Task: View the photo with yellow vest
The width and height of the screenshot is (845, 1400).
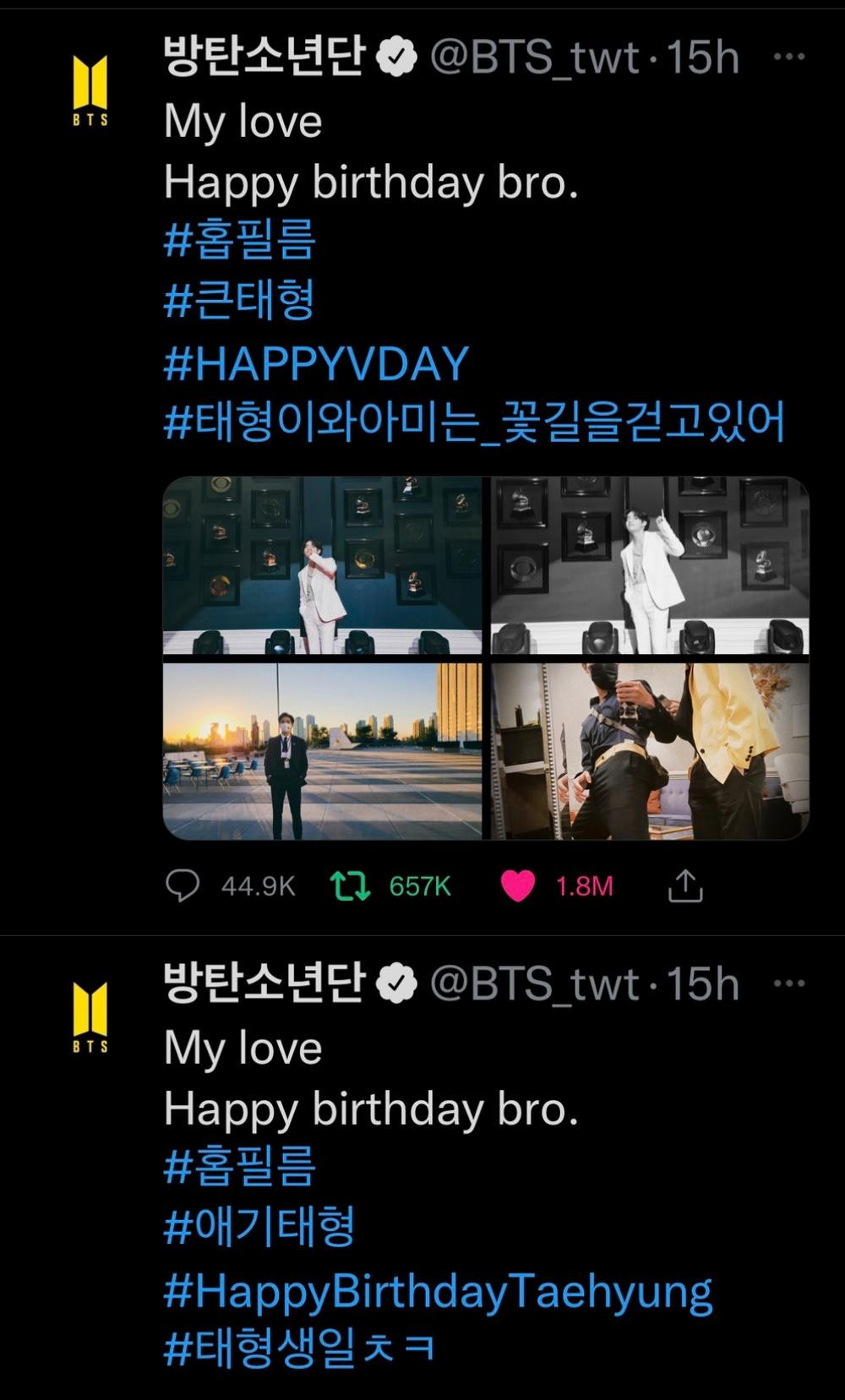Action: pyautogui.click(x=650, y=750)
